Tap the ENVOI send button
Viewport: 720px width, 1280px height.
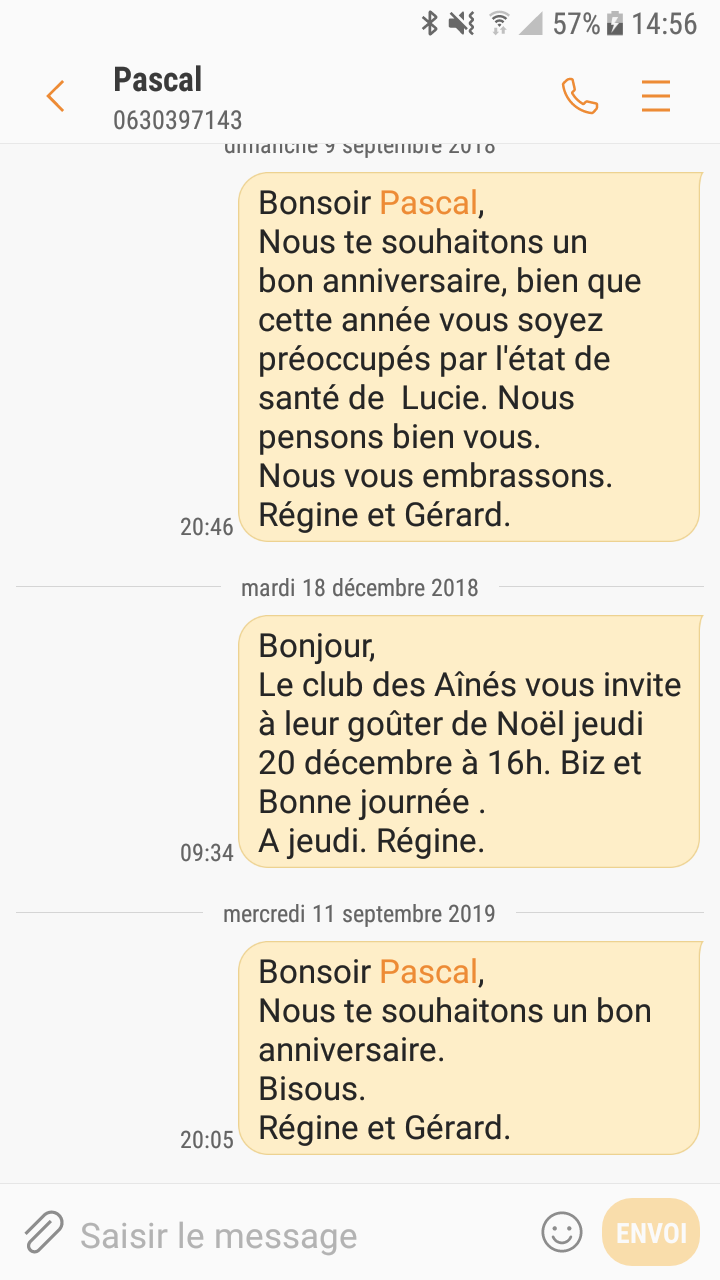click(651, 1232)
